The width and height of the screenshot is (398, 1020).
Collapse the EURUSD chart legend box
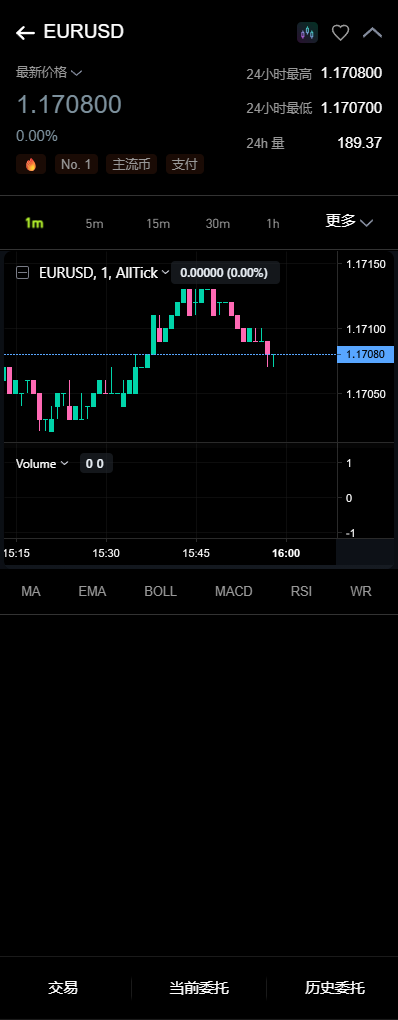pyautogui.click(x=22, y=273)
